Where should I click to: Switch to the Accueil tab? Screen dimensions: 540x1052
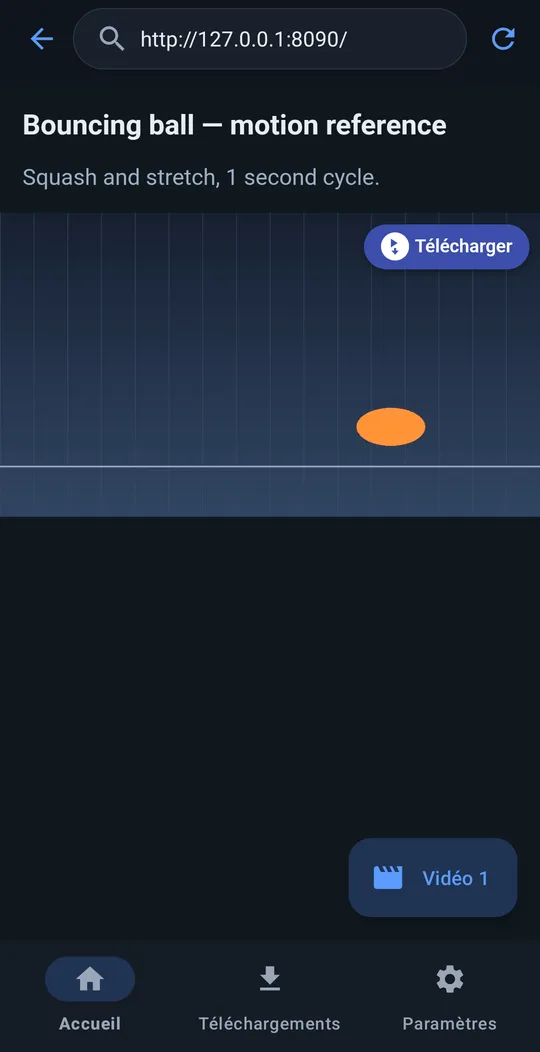coord(90,995)
